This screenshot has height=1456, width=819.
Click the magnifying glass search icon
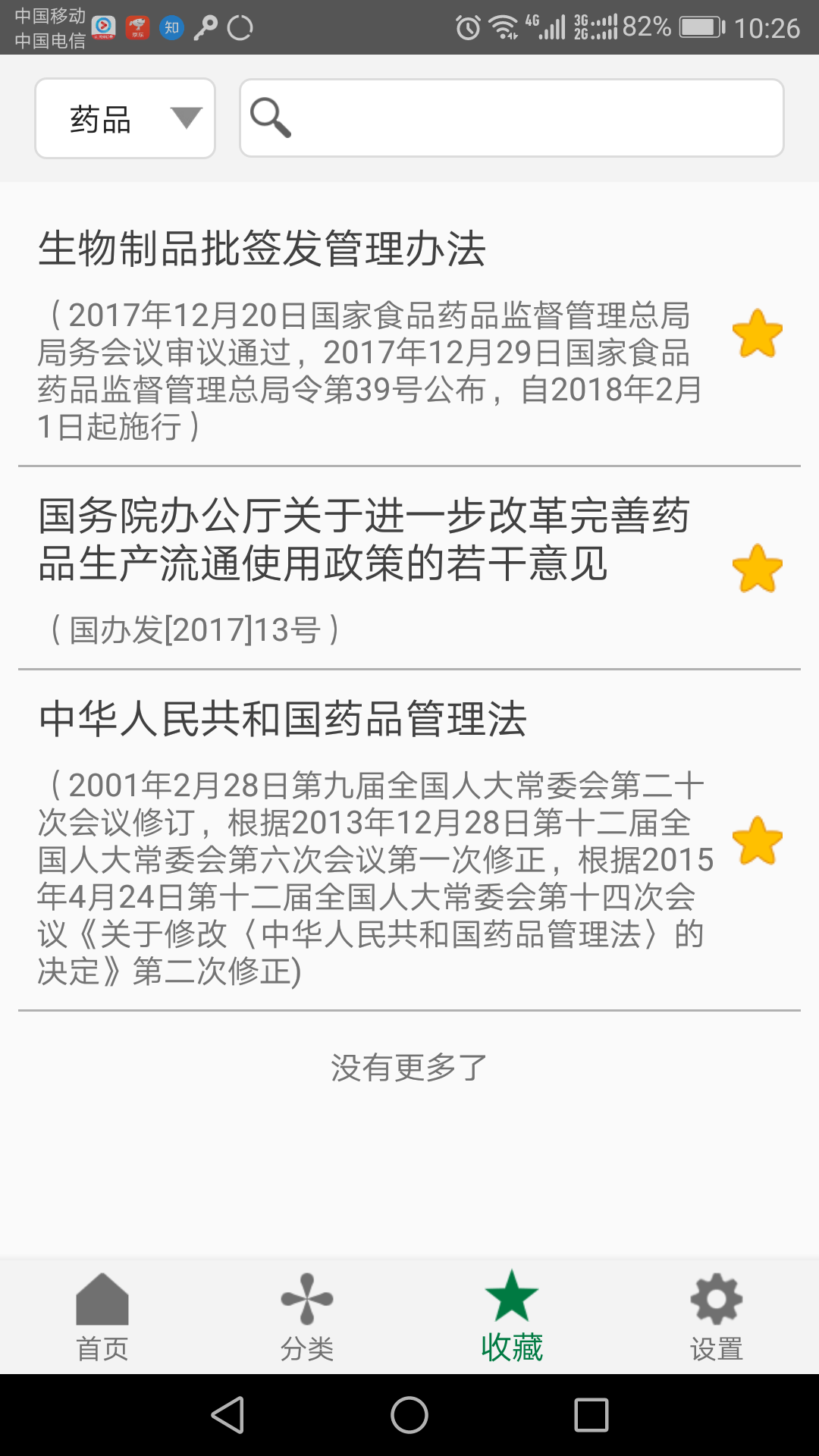(x=273, y=118)
